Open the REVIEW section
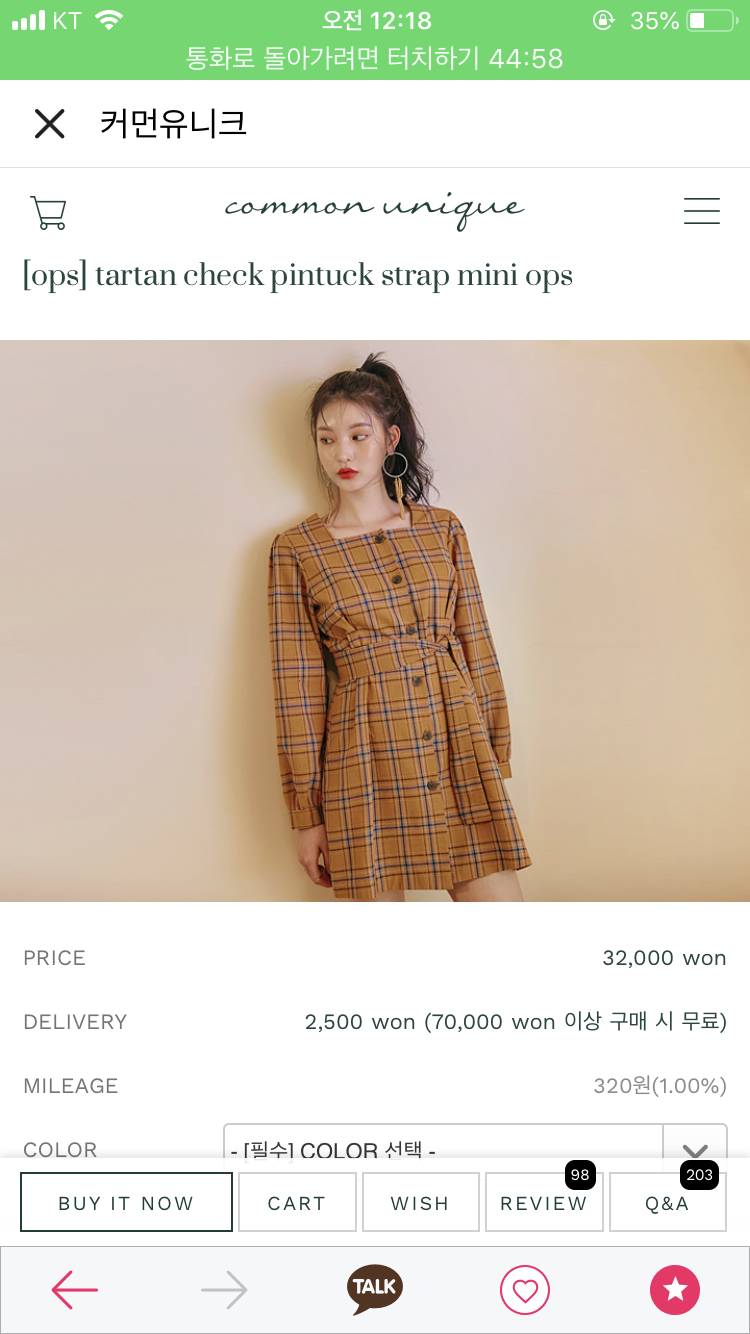Screen dimensions: 750x1334 coord(543,1203)
